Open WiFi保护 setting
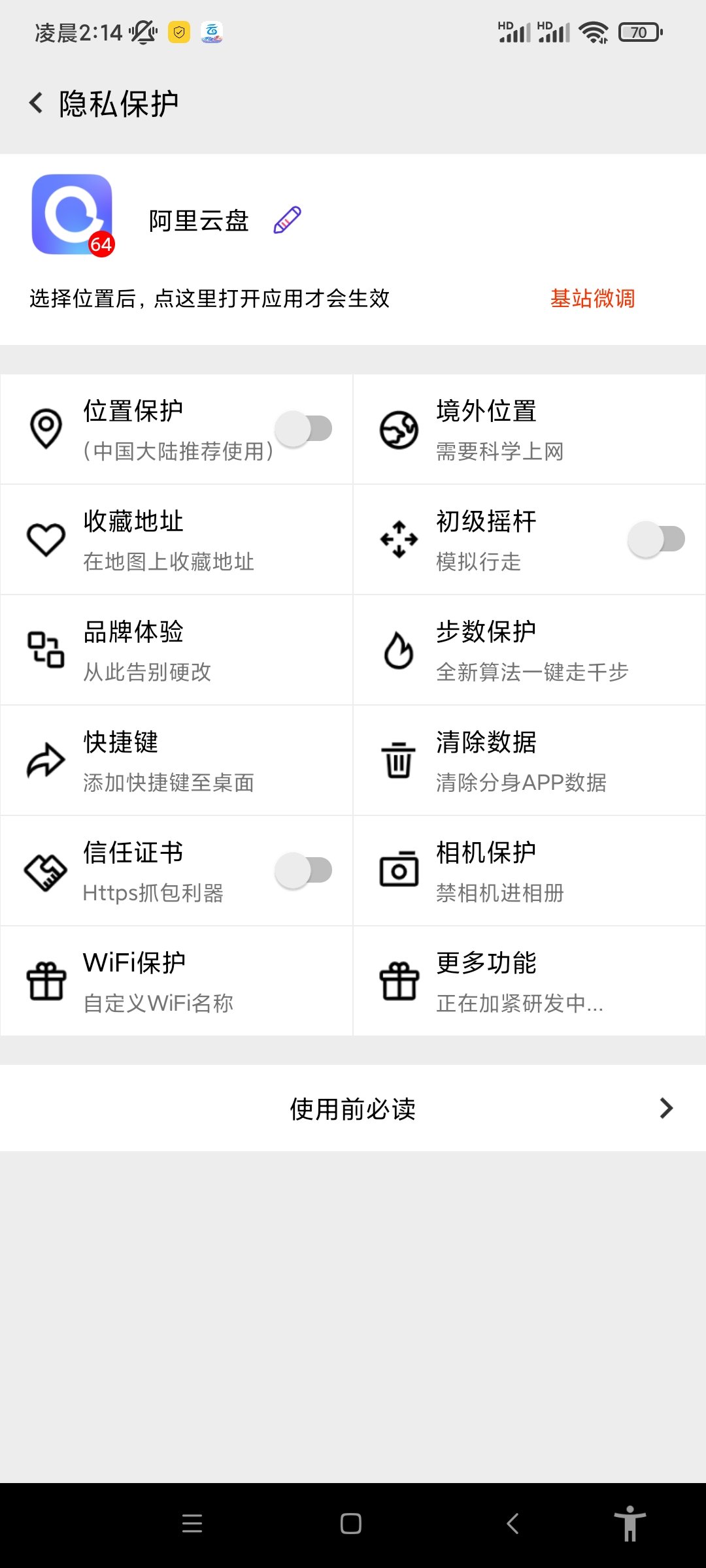The width and height of the screenshot is (706, 1568). (x=176, y=981)
